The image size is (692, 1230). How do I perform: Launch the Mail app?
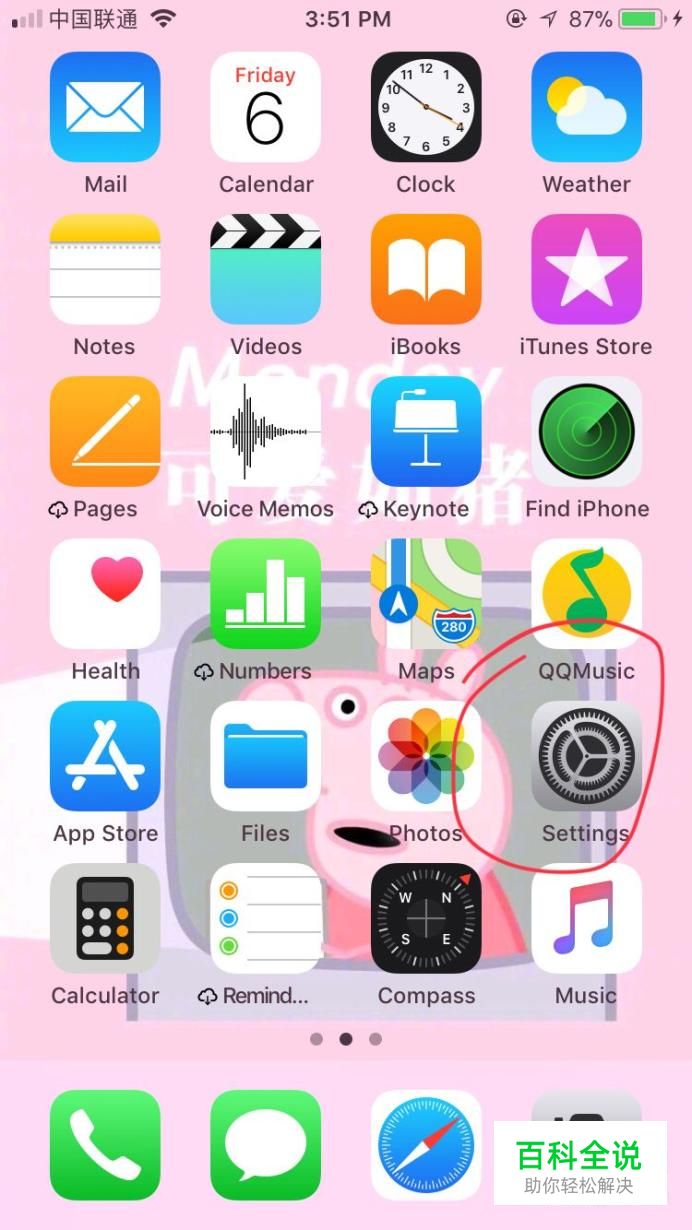105,107
